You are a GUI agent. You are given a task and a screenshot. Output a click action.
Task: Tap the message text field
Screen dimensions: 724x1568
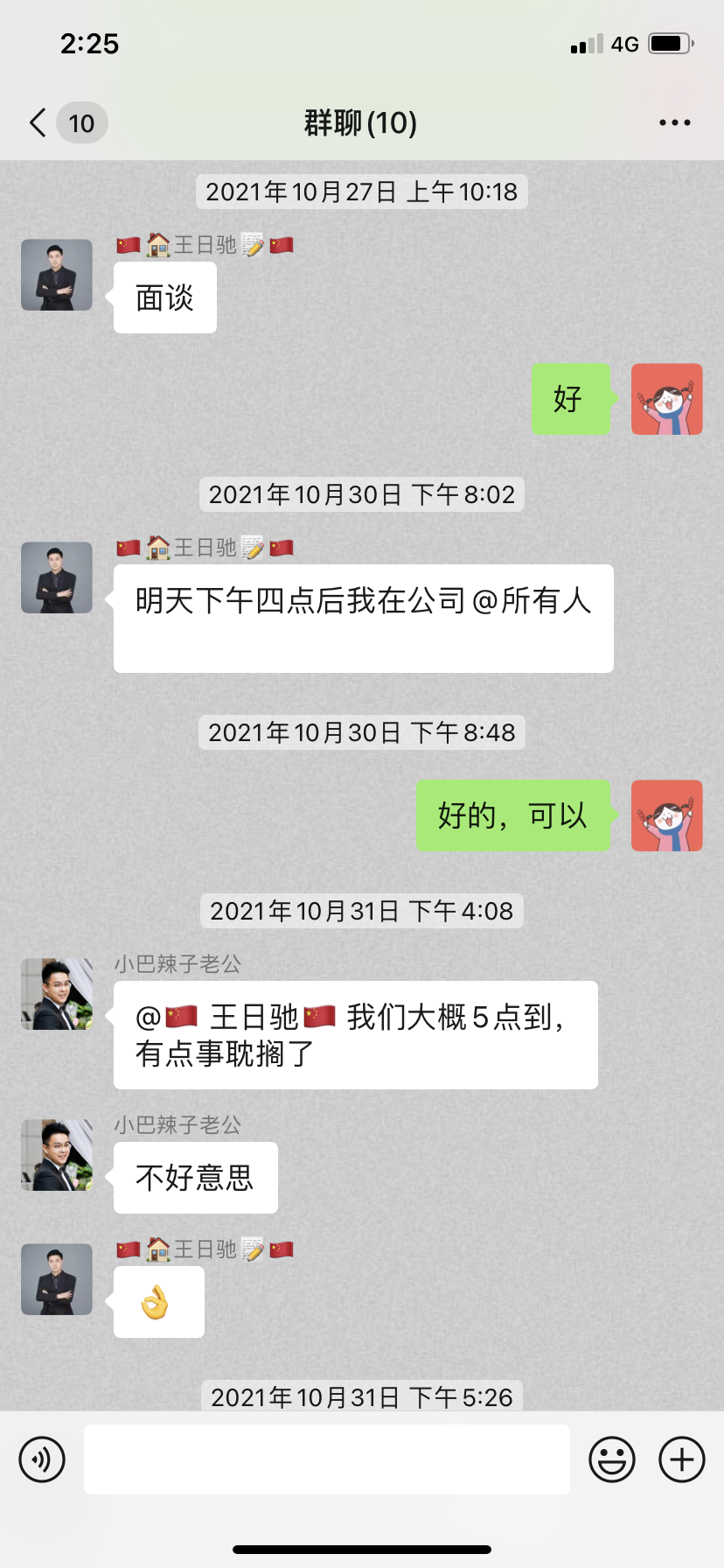pyautogui.click(x=326, y=1459)
